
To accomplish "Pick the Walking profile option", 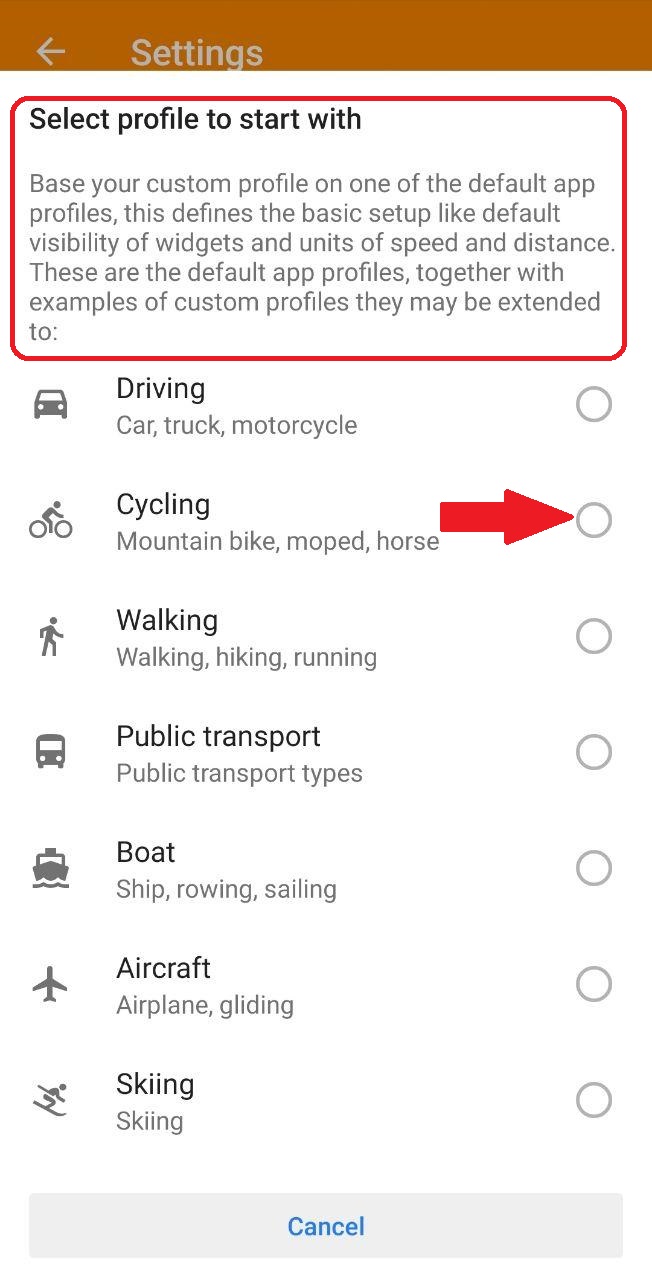I will click(x=593, y=637).
